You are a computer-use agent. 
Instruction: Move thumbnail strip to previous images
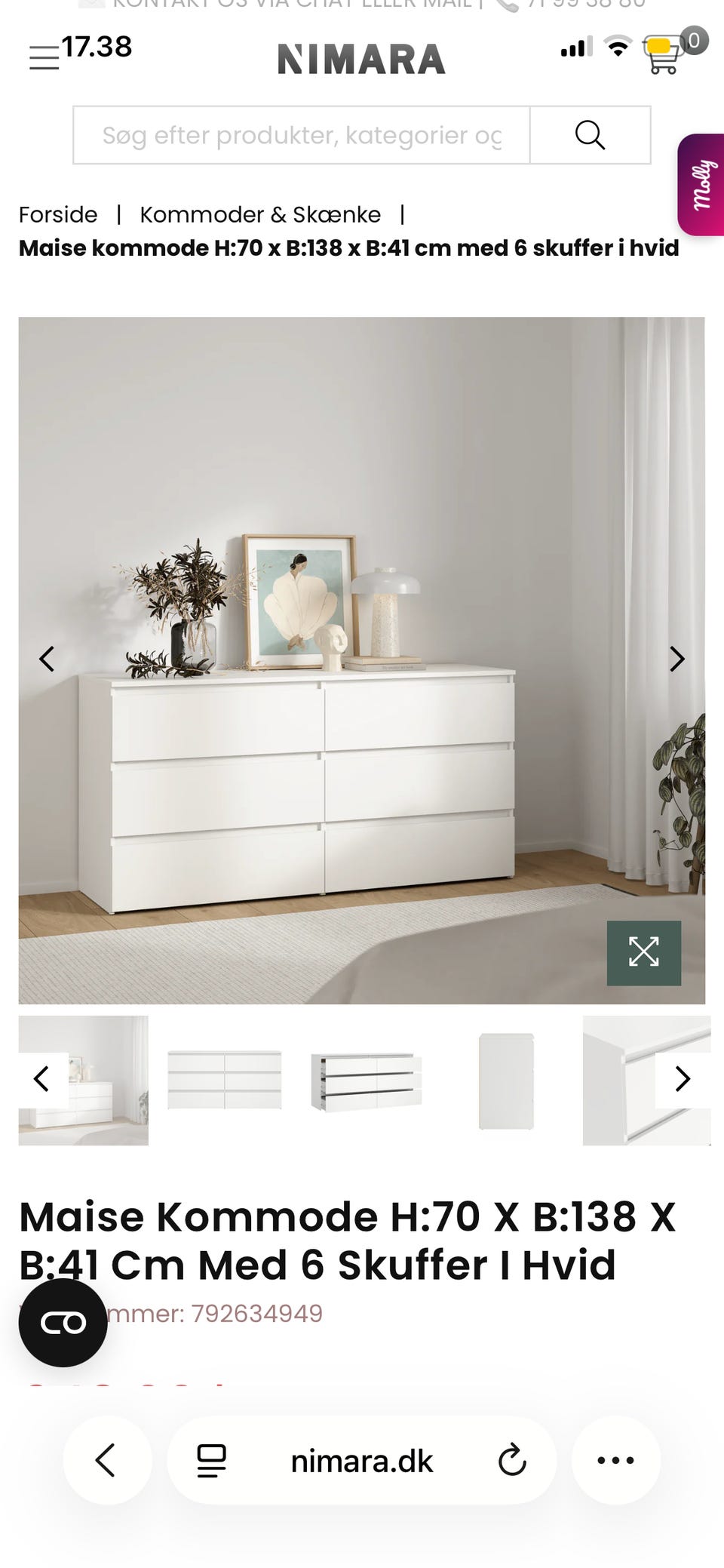42,1079
